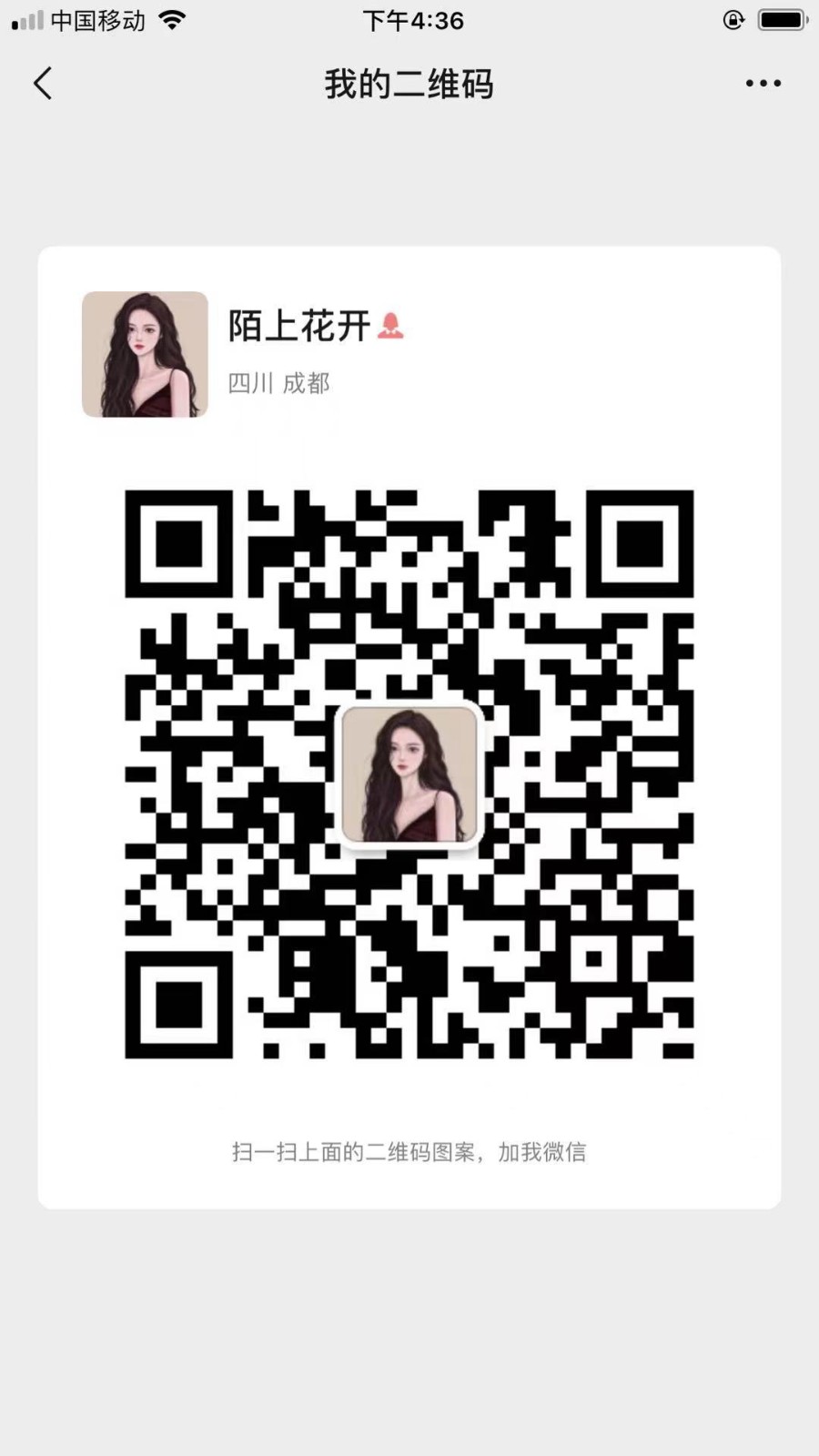
Task: Click the location text 四川 成都
Action: pos(279,383)
